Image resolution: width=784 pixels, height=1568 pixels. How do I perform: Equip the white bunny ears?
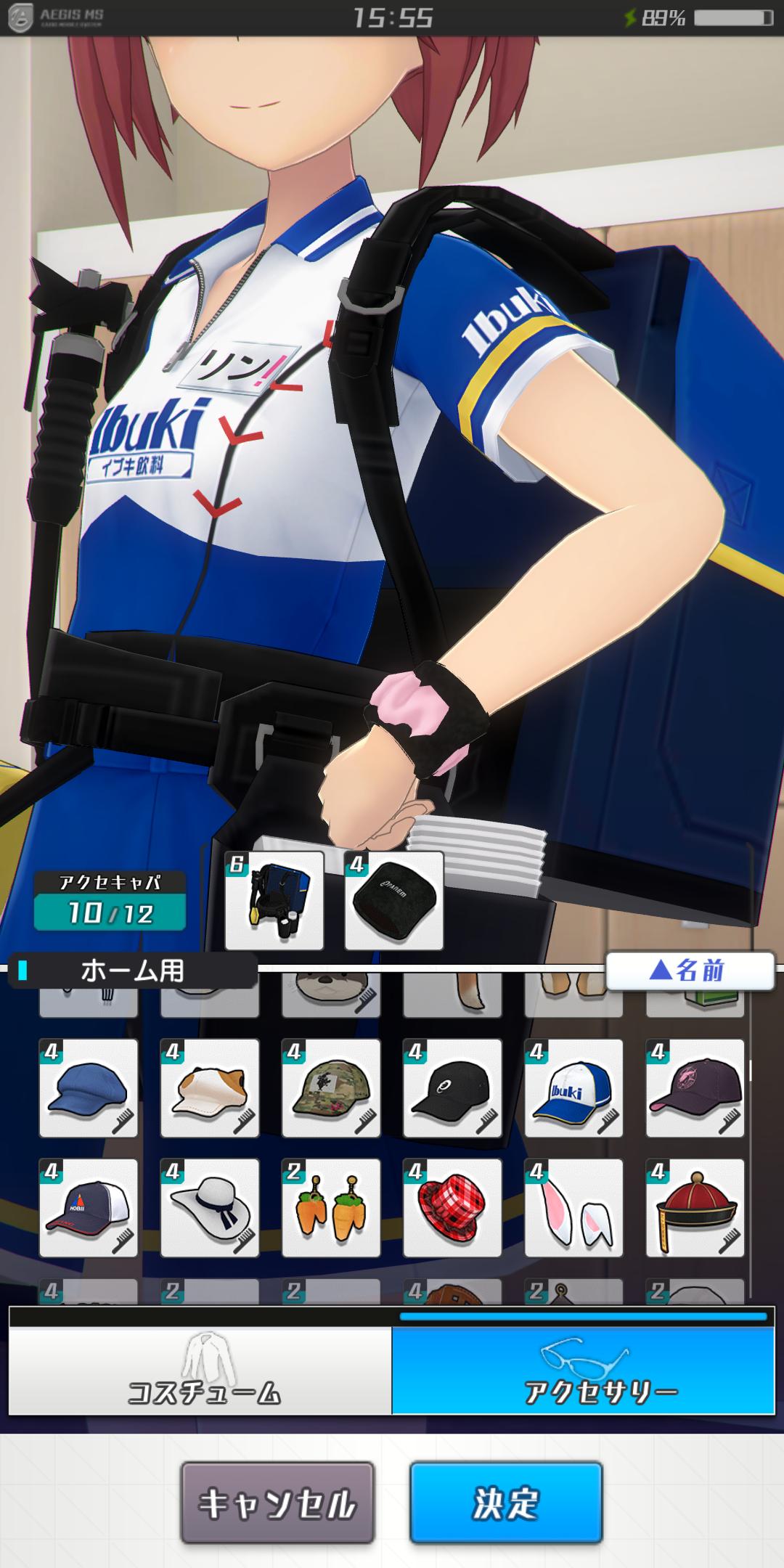(x=573, y=1208)
